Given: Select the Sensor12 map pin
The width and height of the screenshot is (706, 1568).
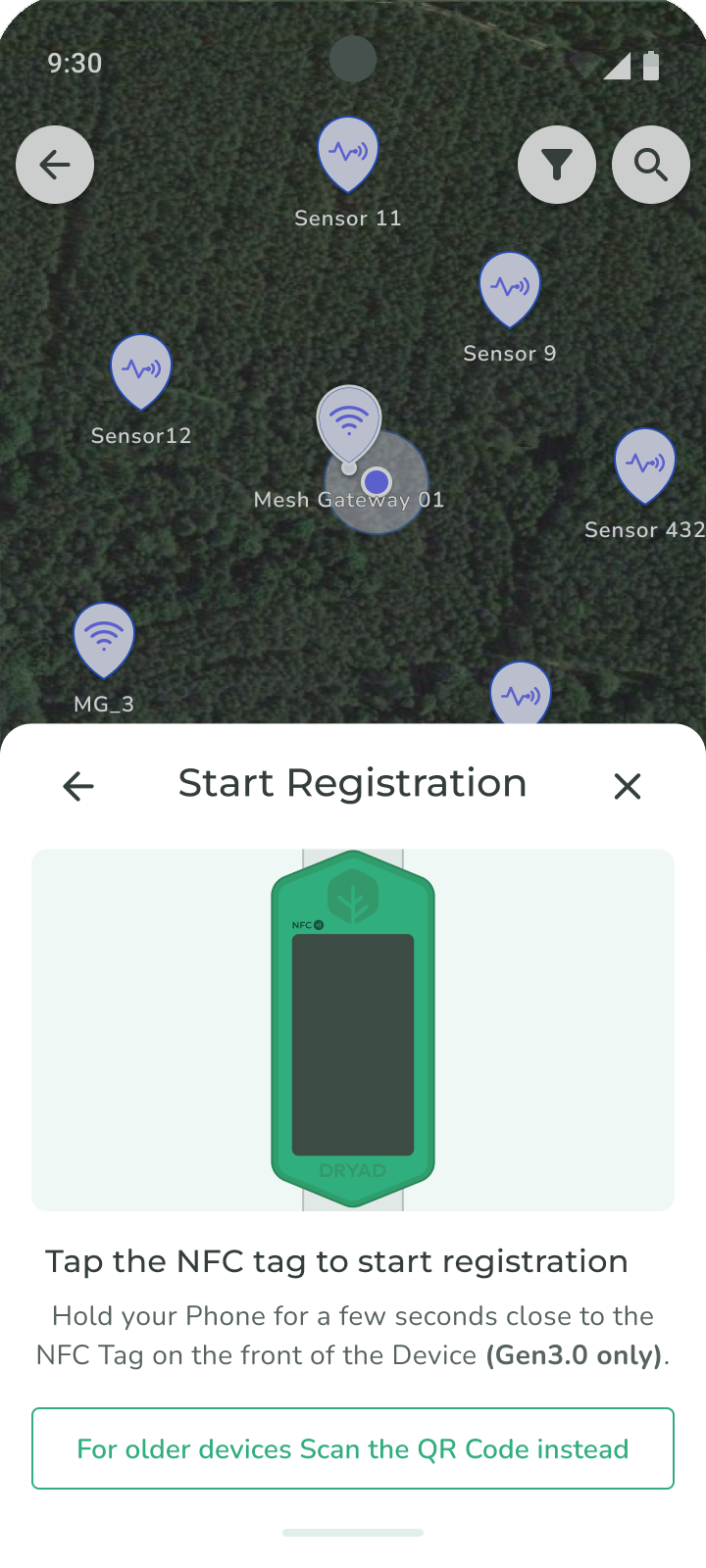Looking at the screenshot, I should (x=141, y=370).
